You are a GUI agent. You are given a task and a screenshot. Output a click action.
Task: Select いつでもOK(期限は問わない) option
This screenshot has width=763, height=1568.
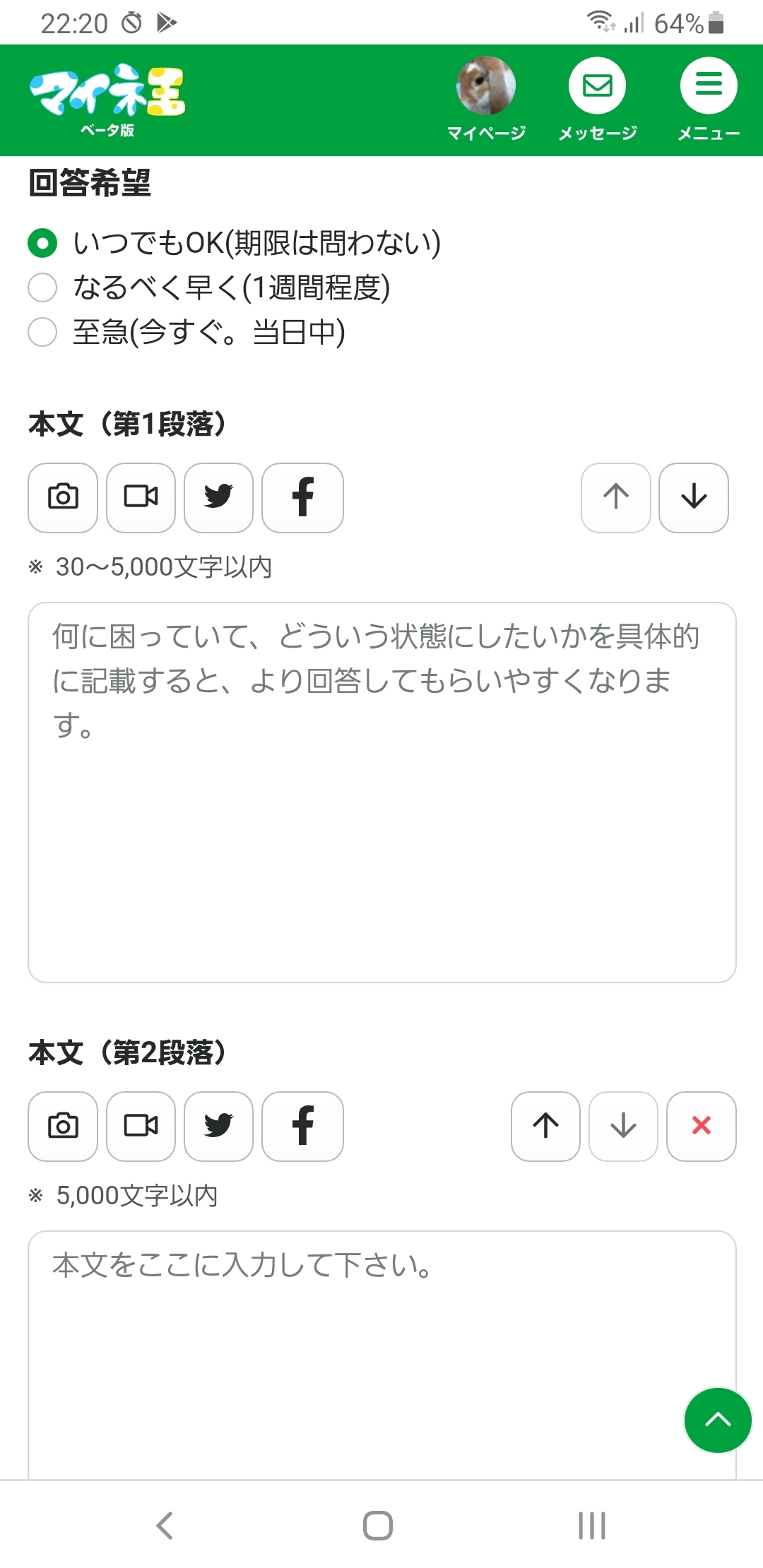(x=42, y=243)
